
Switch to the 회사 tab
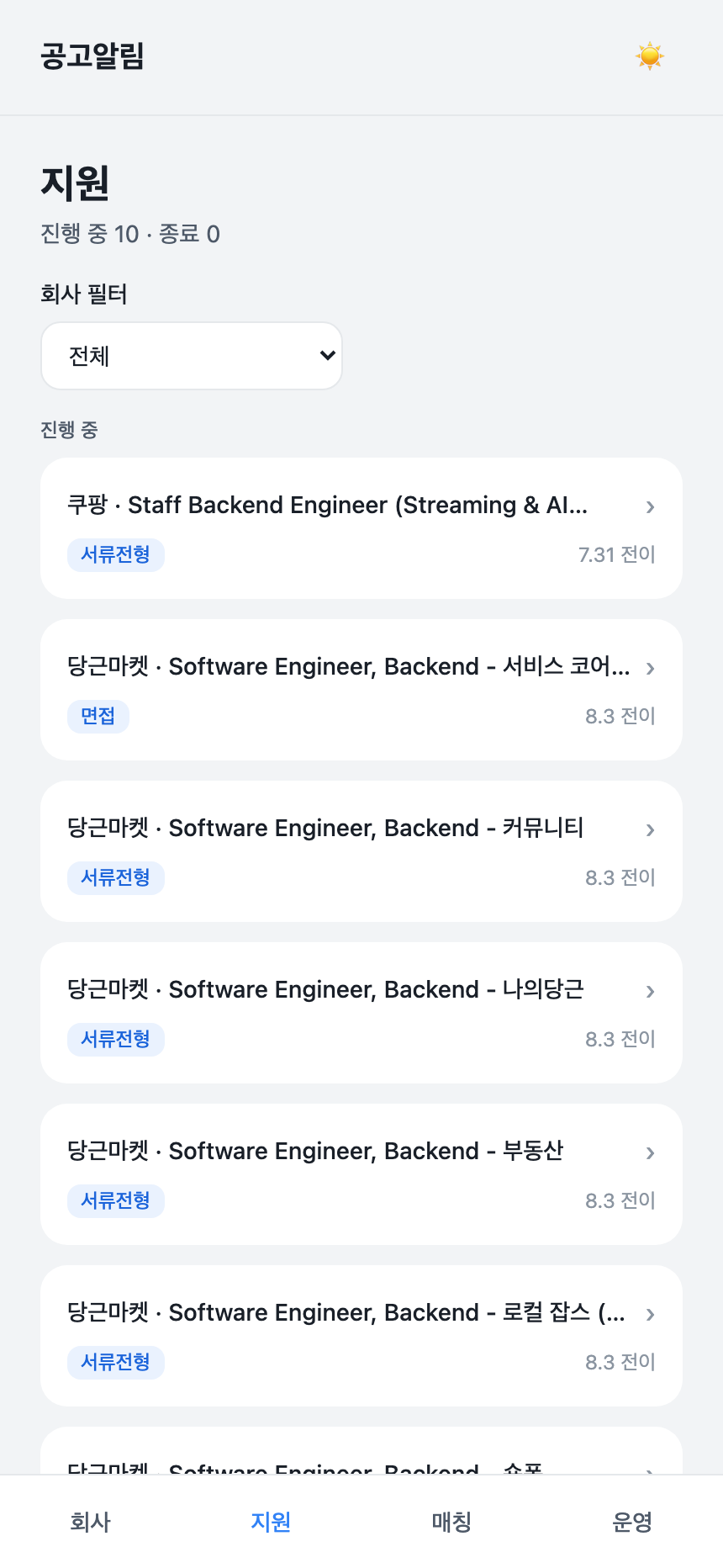point(91,1522)
